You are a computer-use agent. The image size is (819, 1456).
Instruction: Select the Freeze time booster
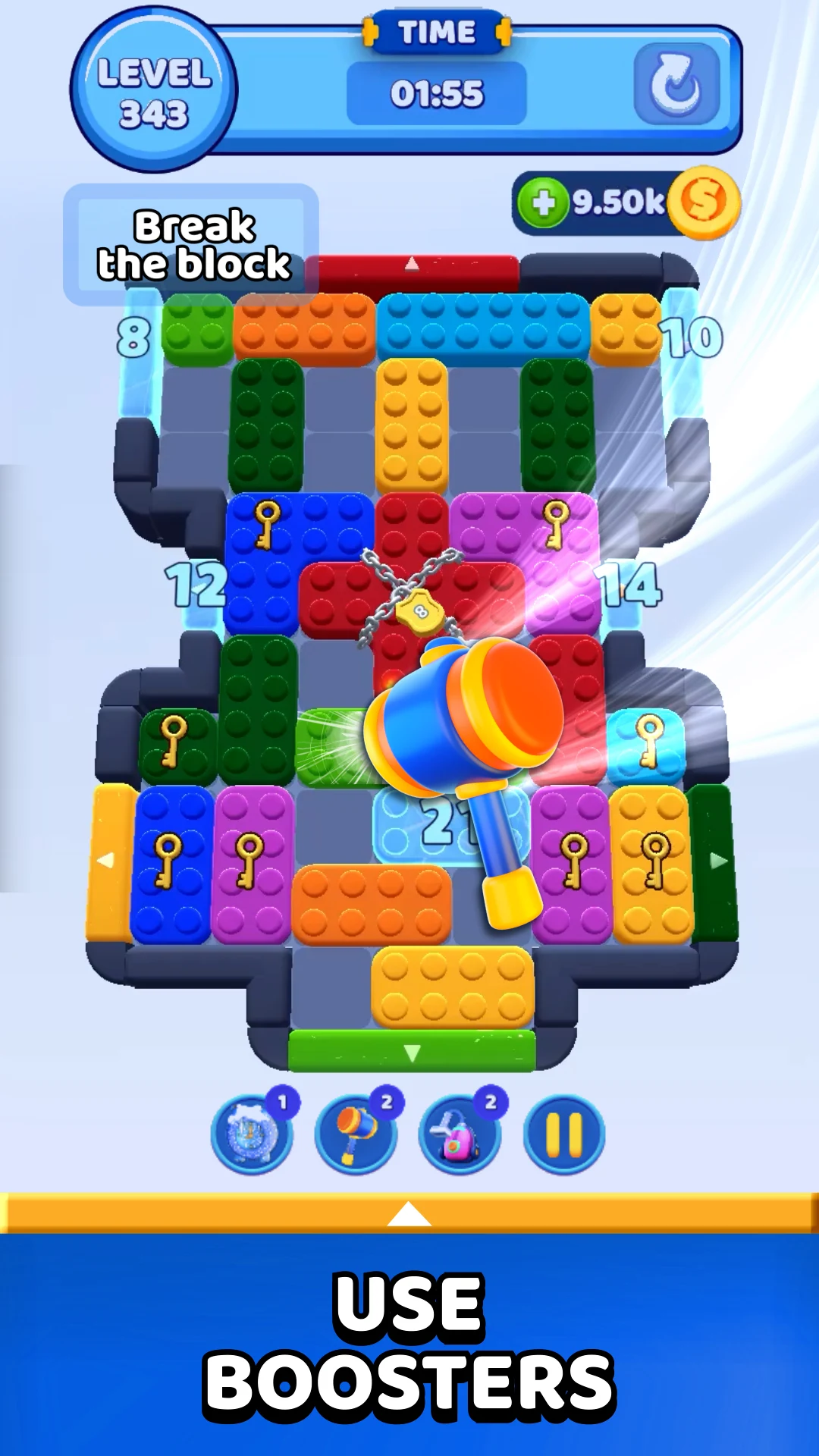click(253, 1134)
